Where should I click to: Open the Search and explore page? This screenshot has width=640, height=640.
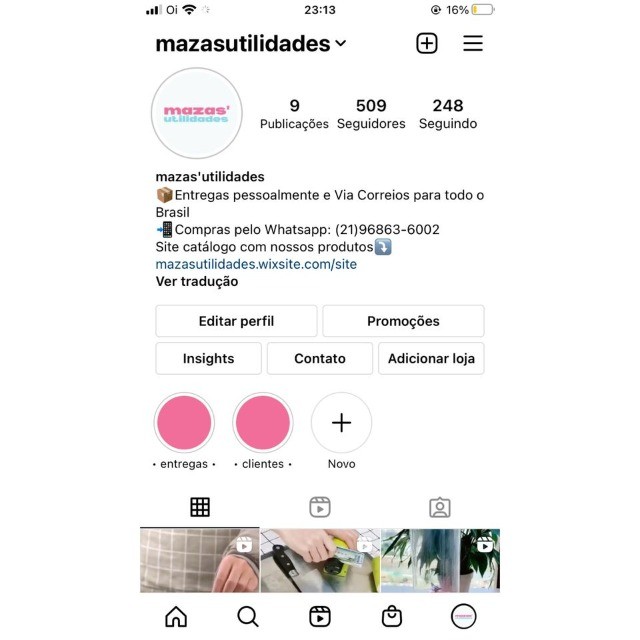248,616
